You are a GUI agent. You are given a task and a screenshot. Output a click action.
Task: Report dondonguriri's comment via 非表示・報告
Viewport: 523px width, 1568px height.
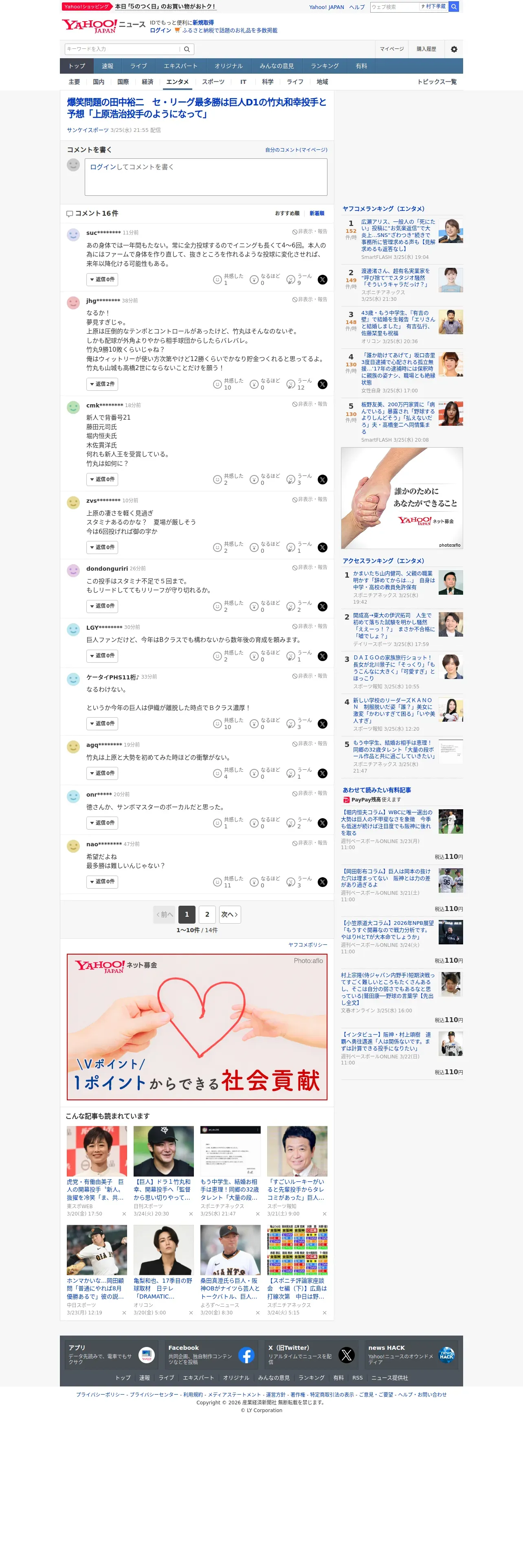(x=310, y=568)
